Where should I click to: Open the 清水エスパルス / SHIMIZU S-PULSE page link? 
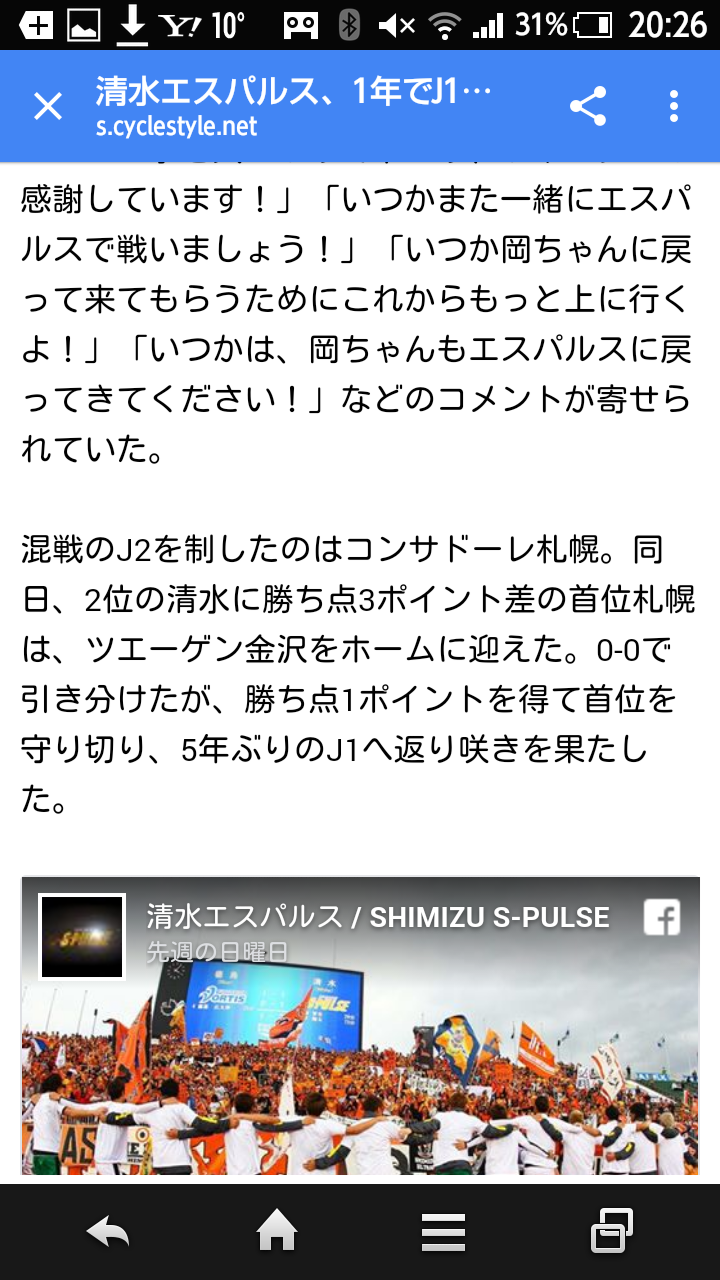pyautogui.click(x=377, y=917)
